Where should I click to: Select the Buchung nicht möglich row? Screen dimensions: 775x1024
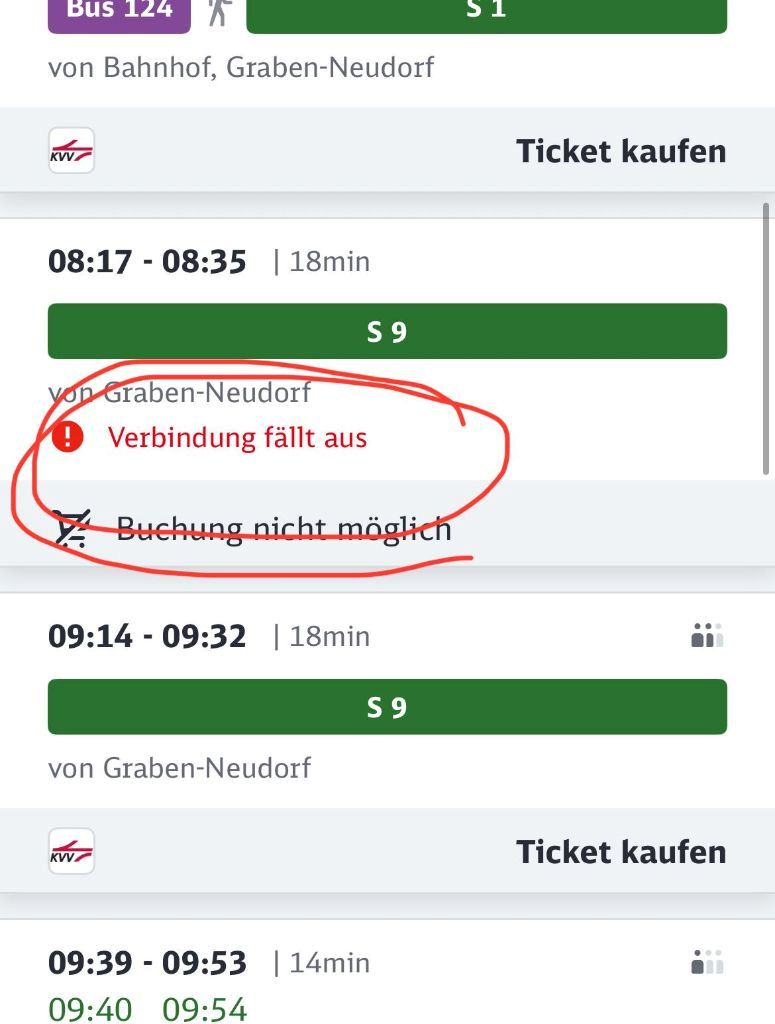click(284, 528)
